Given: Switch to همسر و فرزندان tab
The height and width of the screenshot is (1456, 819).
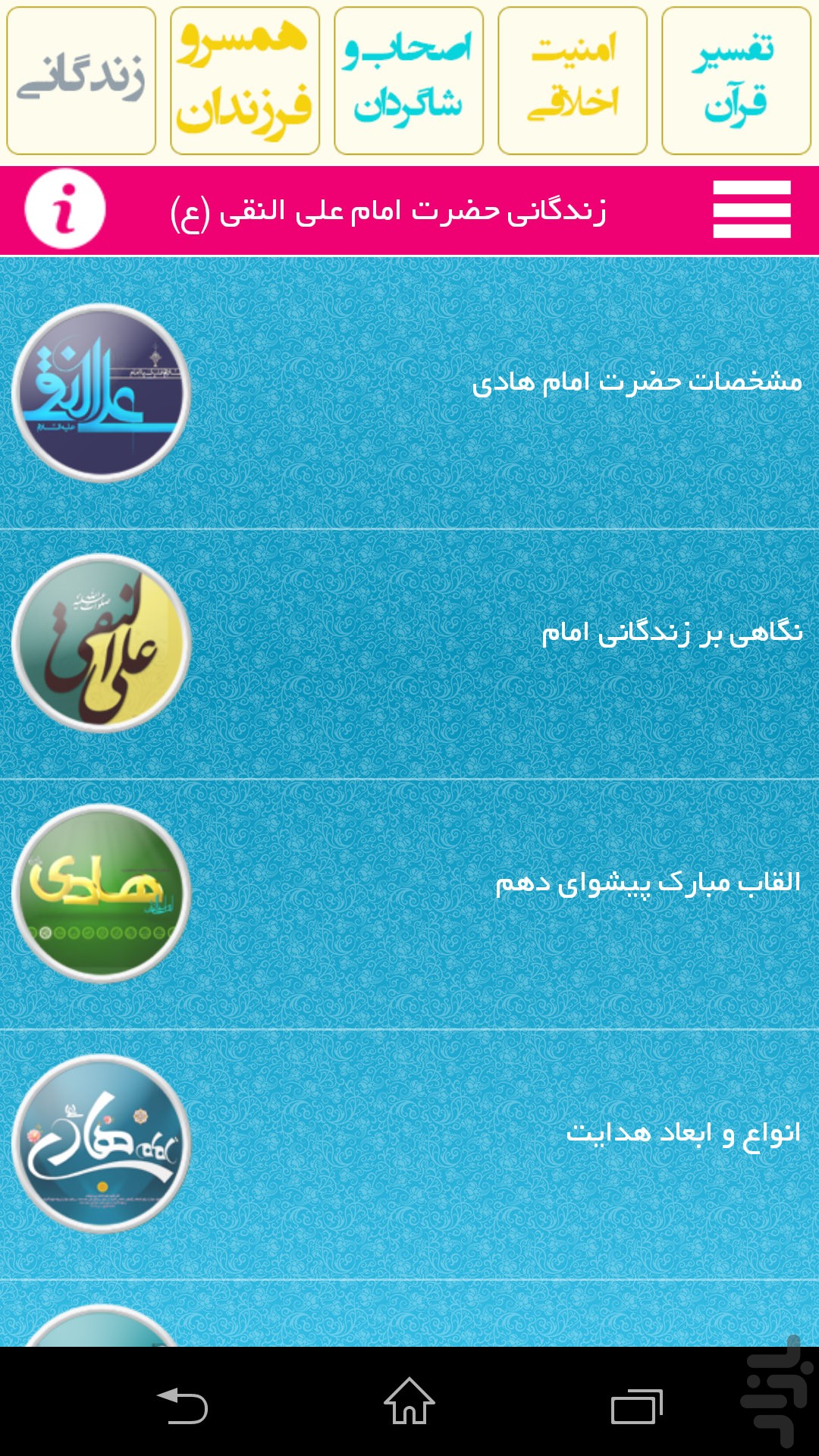Looking at the screenshot, I should (245, 80).
